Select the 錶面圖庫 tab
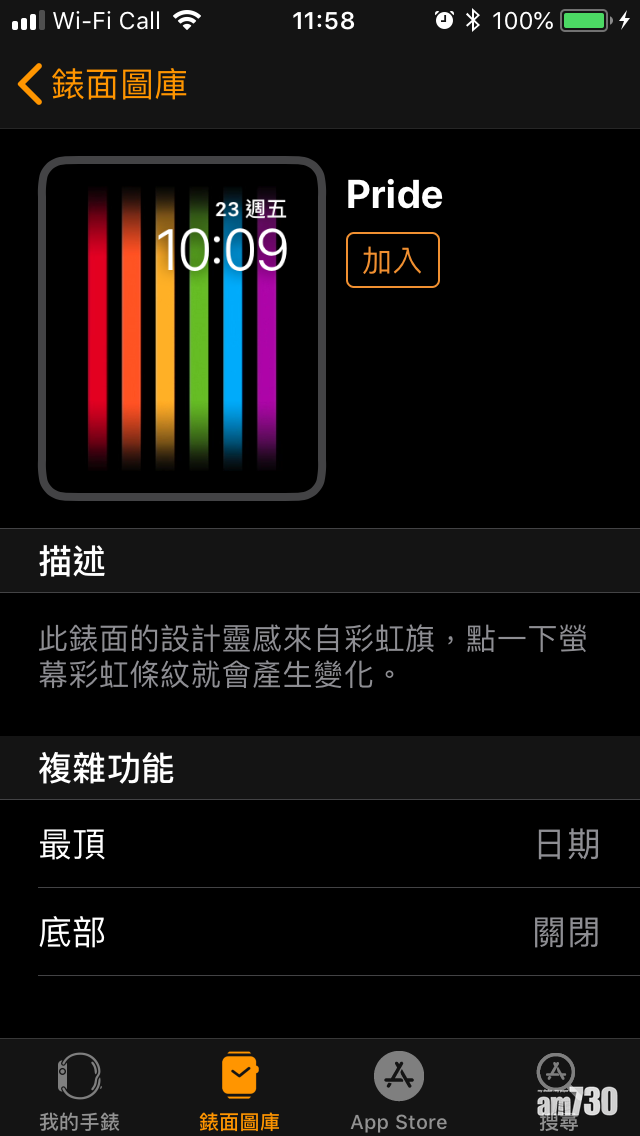 [x=239, y=1090]
